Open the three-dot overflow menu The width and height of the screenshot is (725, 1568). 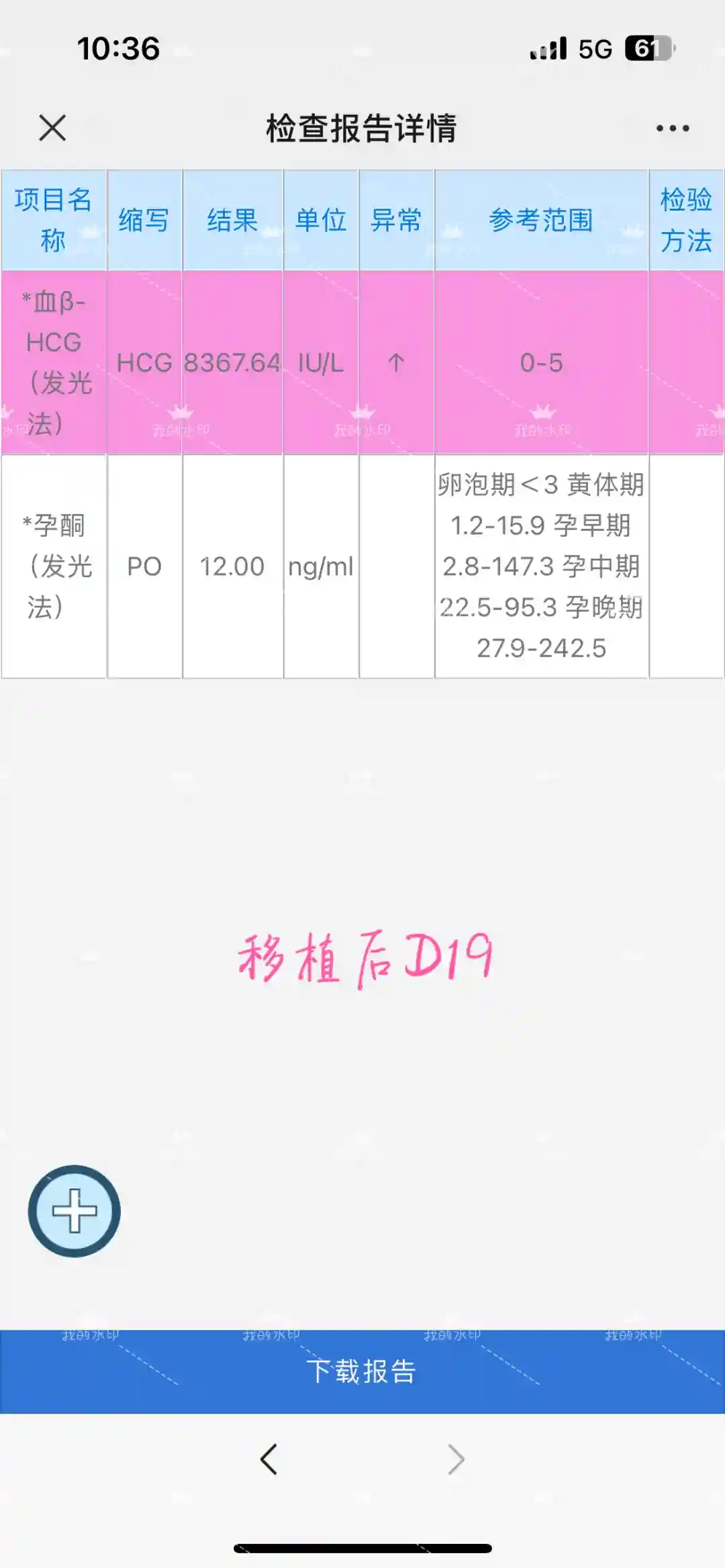672,128
